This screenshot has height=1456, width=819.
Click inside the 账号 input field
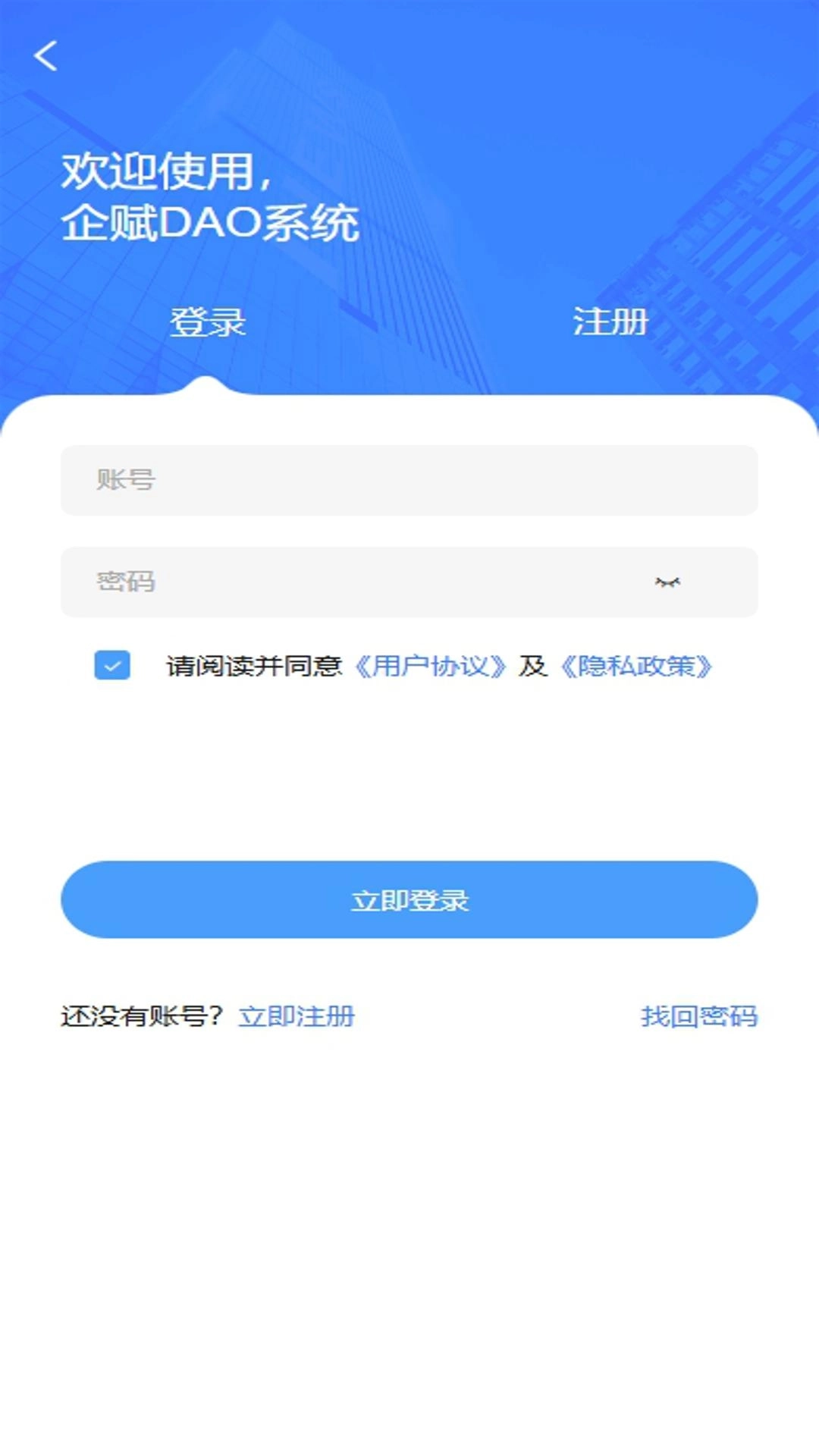[x=409, y=479]
